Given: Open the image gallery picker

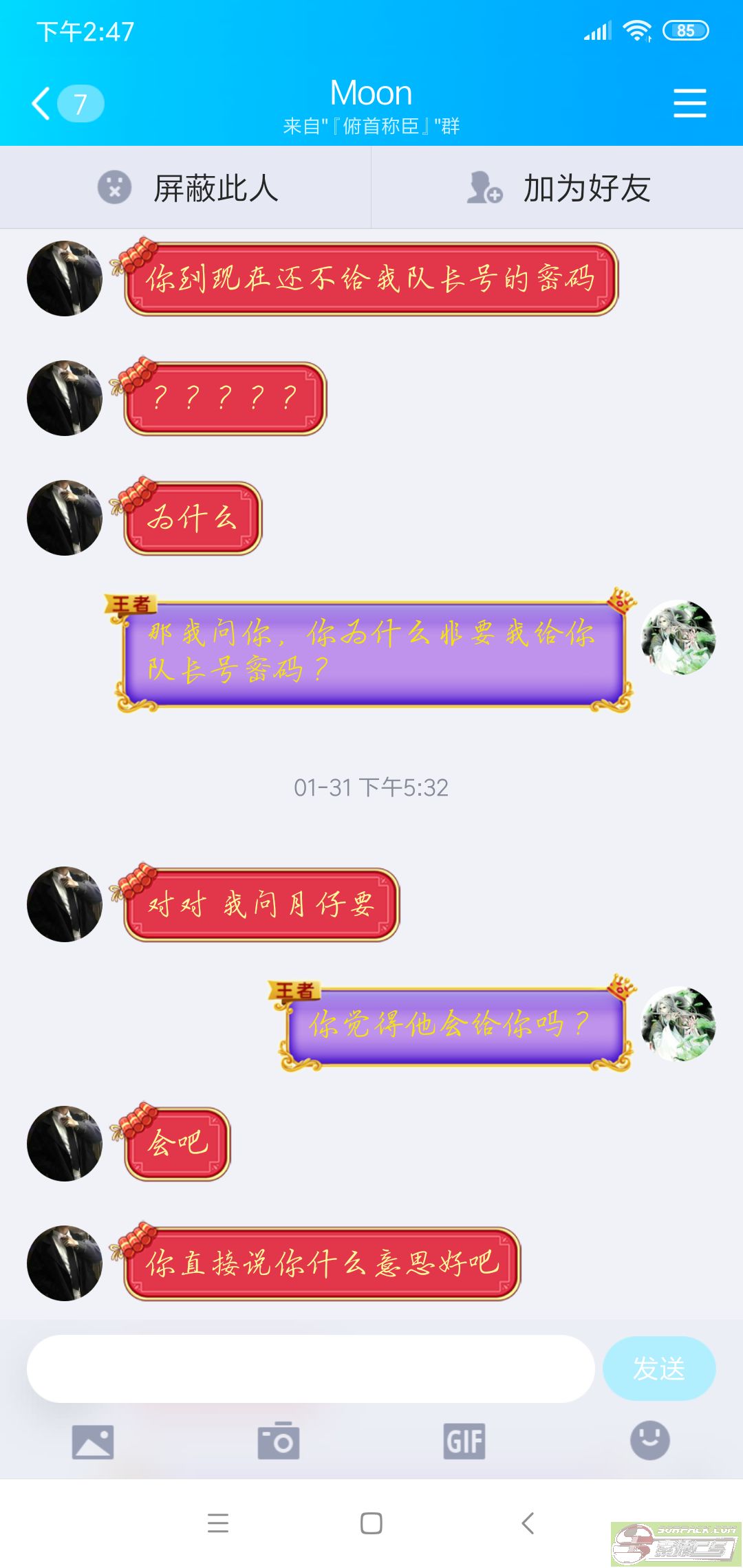Looking at the screenshot, I should [x=93, y=1441].
